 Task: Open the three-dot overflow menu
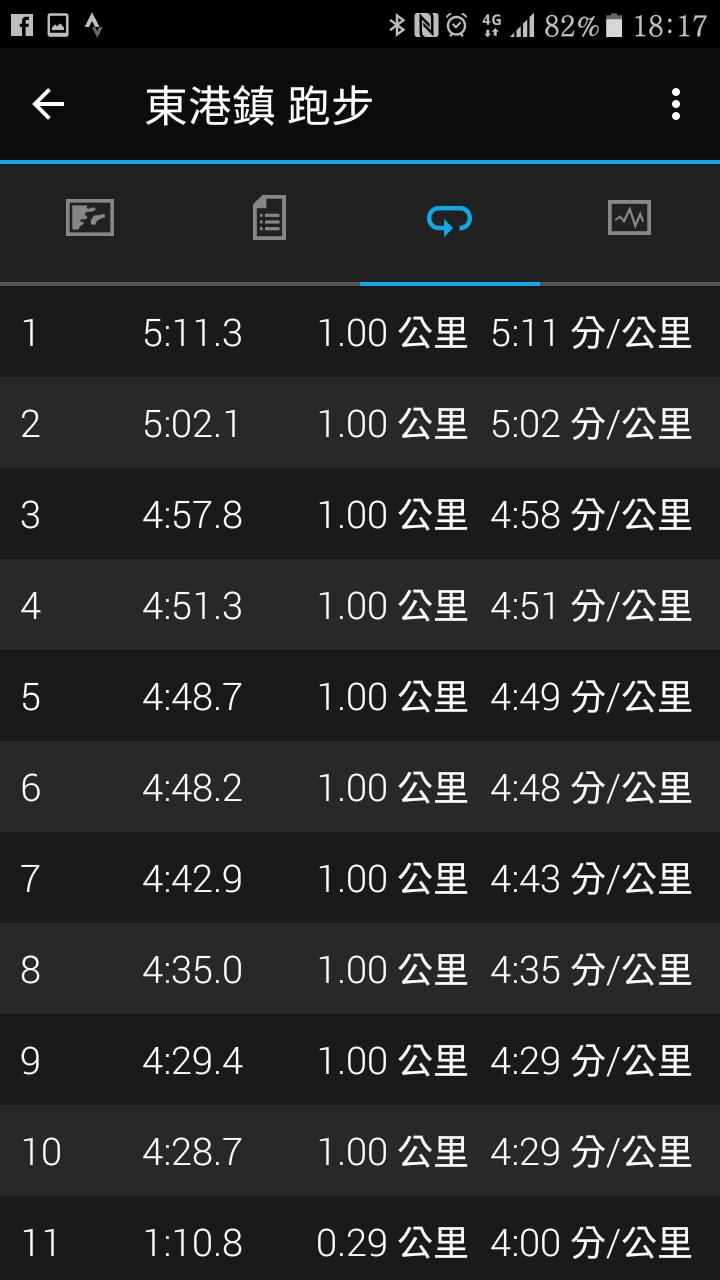point(676,104)
